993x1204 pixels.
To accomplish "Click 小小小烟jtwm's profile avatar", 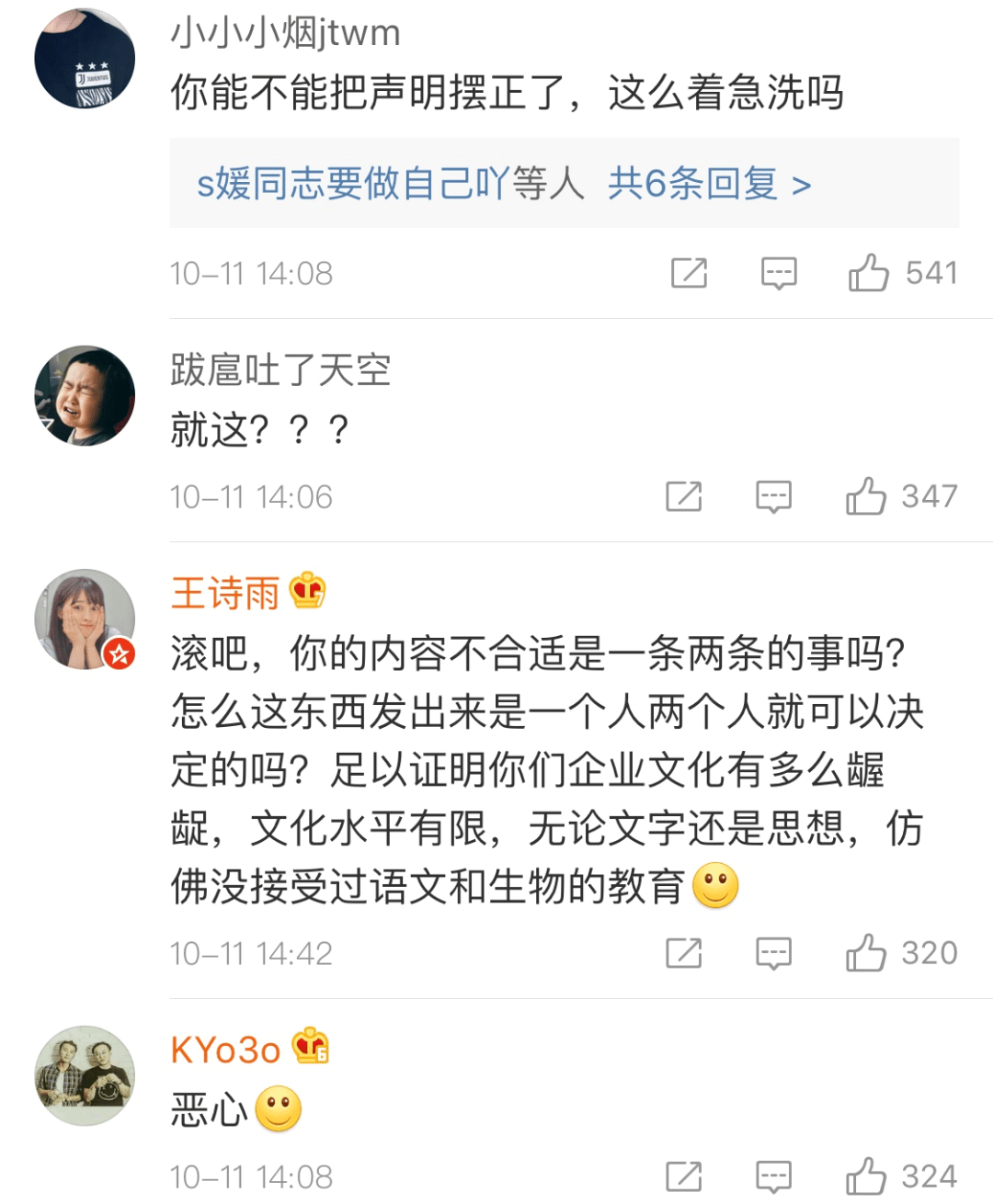I will click(84, 57).
